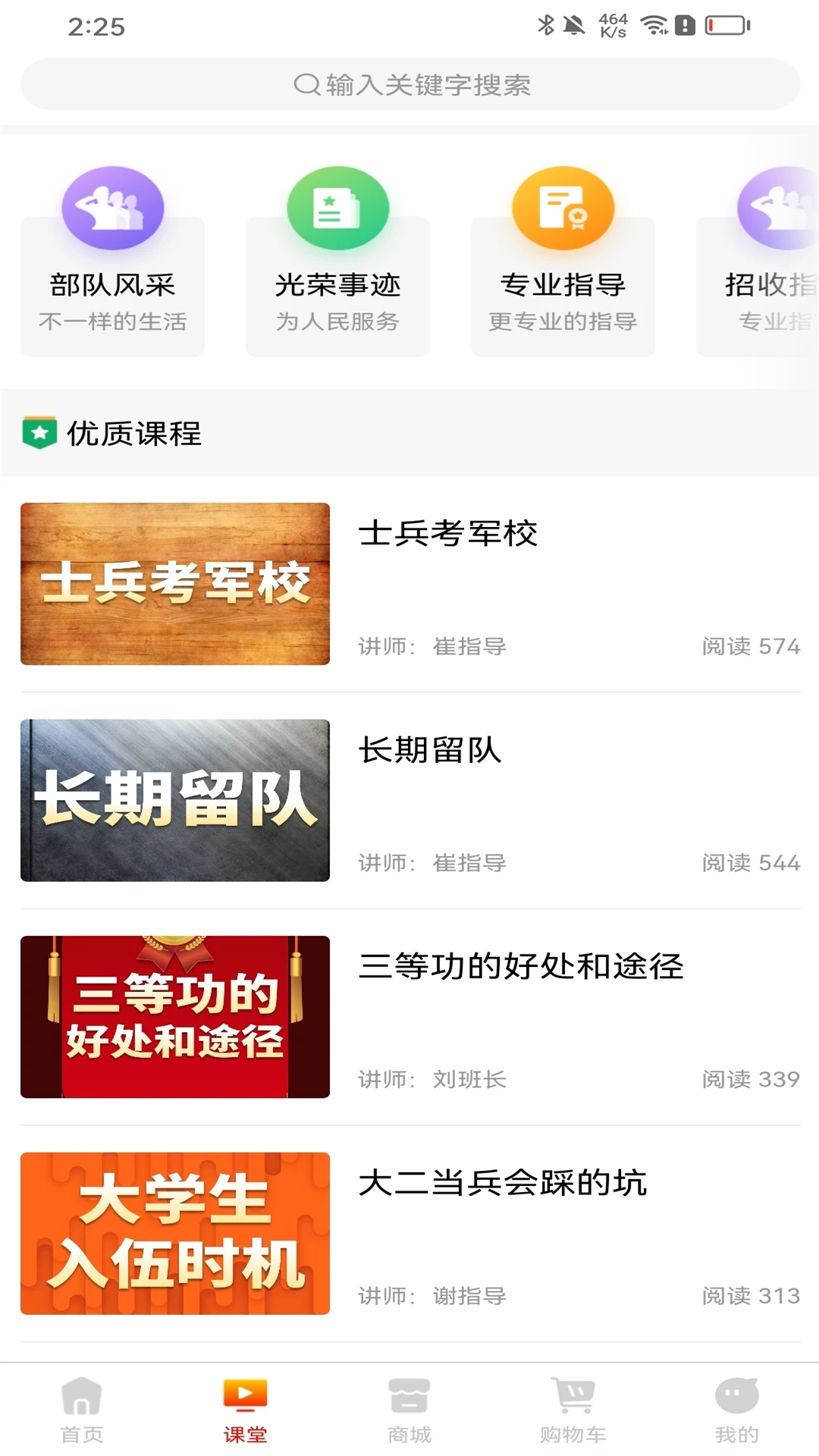Open the 长期留队 course title
Screen dimensions: 819x1456
(x=428, y=753)
